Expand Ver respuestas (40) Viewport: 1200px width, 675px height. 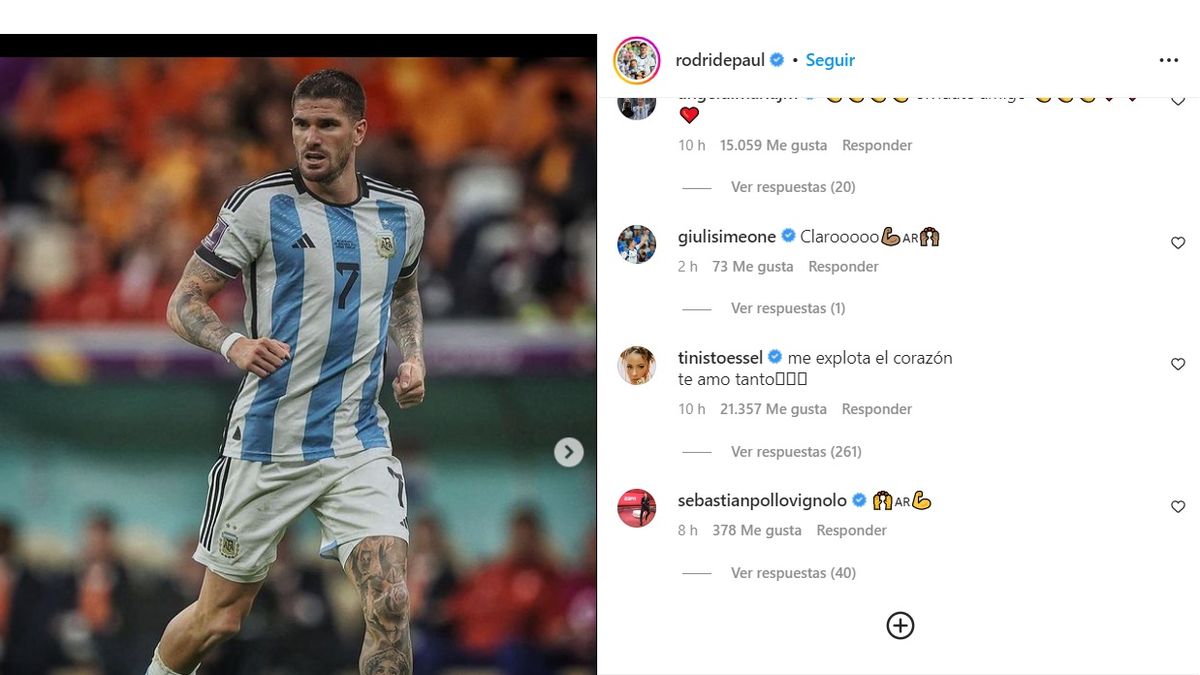pos(792,573)
